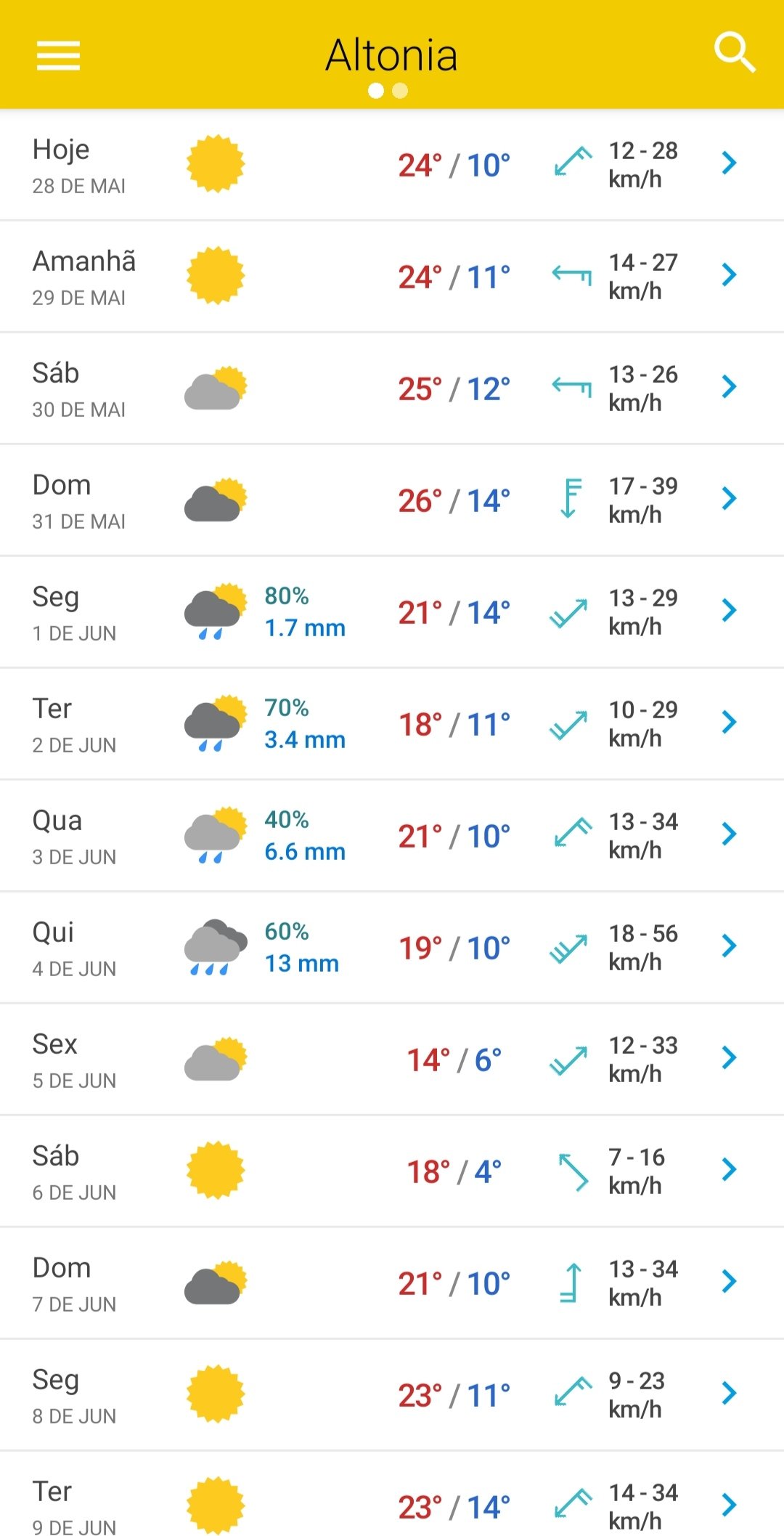Image resolution: width=784 pixels, height=1536 pixels.
Task: Open the Dom 31 de Mai forecast
Action: point(392,500)
